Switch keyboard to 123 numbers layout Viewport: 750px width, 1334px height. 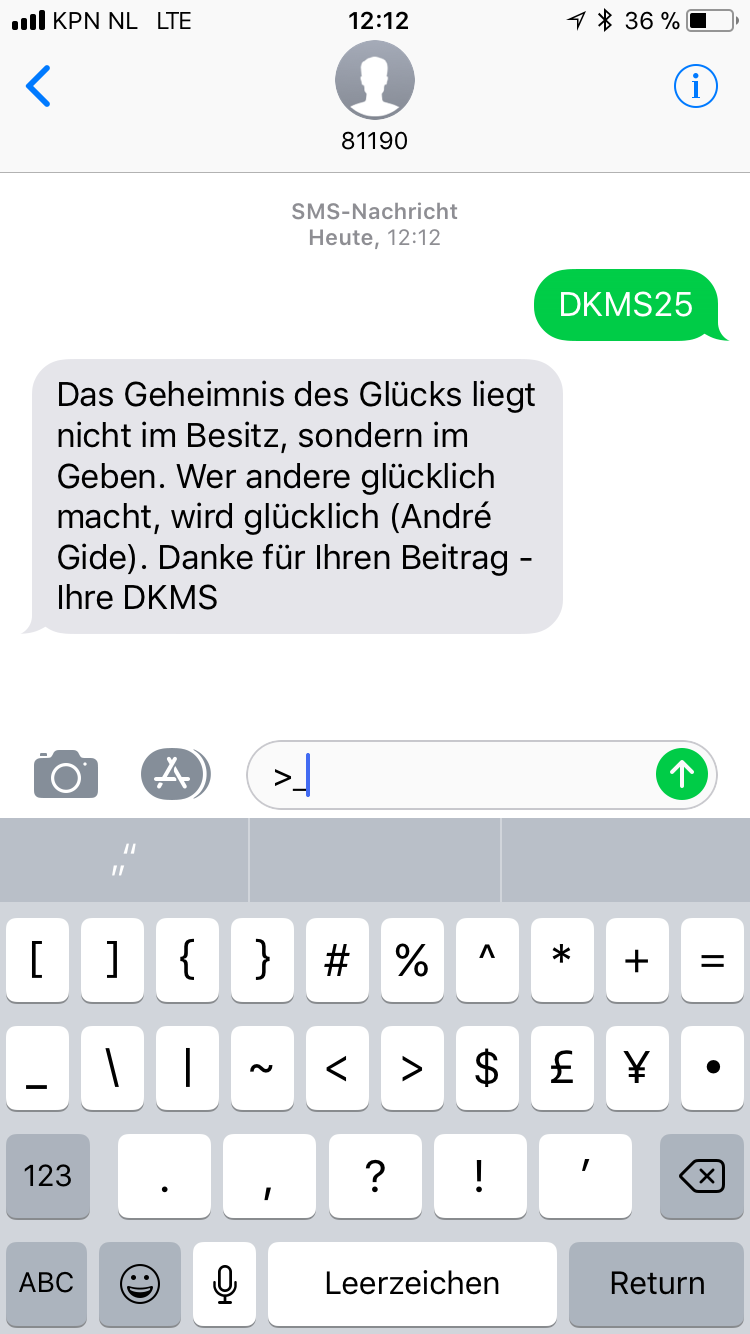(x=48, y=1175)
